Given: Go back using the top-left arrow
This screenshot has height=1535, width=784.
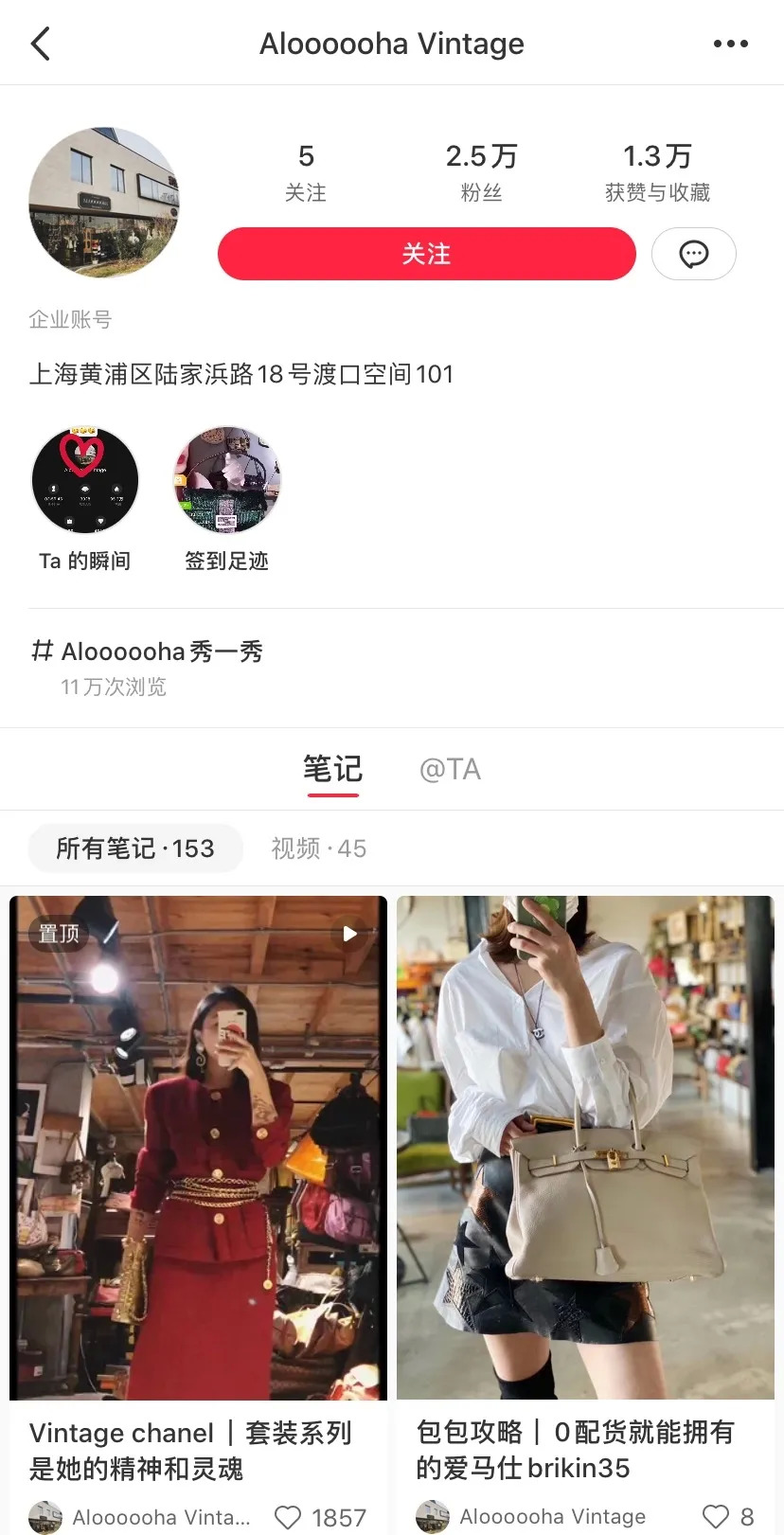Looking at the screenshot, I should (40, 44).
